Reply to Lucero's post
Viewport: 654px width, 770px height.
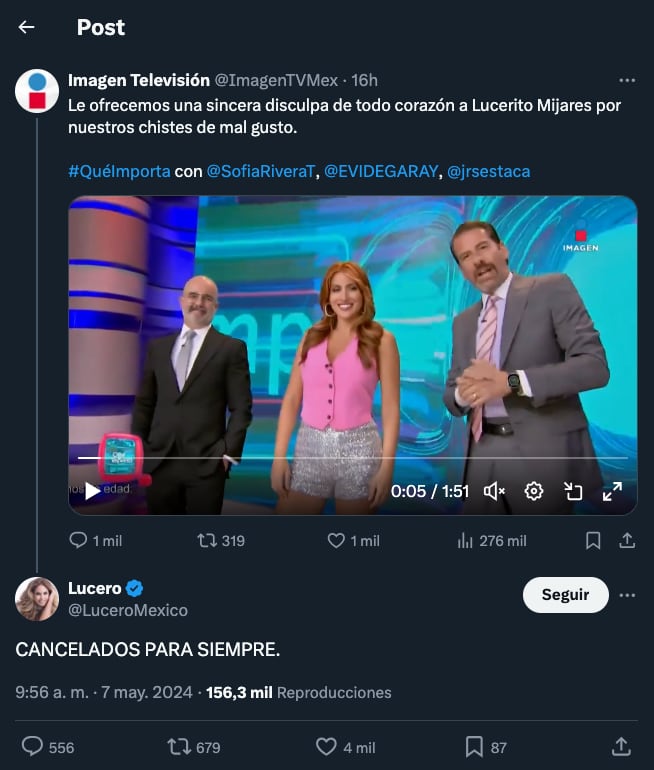click(33, 747)
